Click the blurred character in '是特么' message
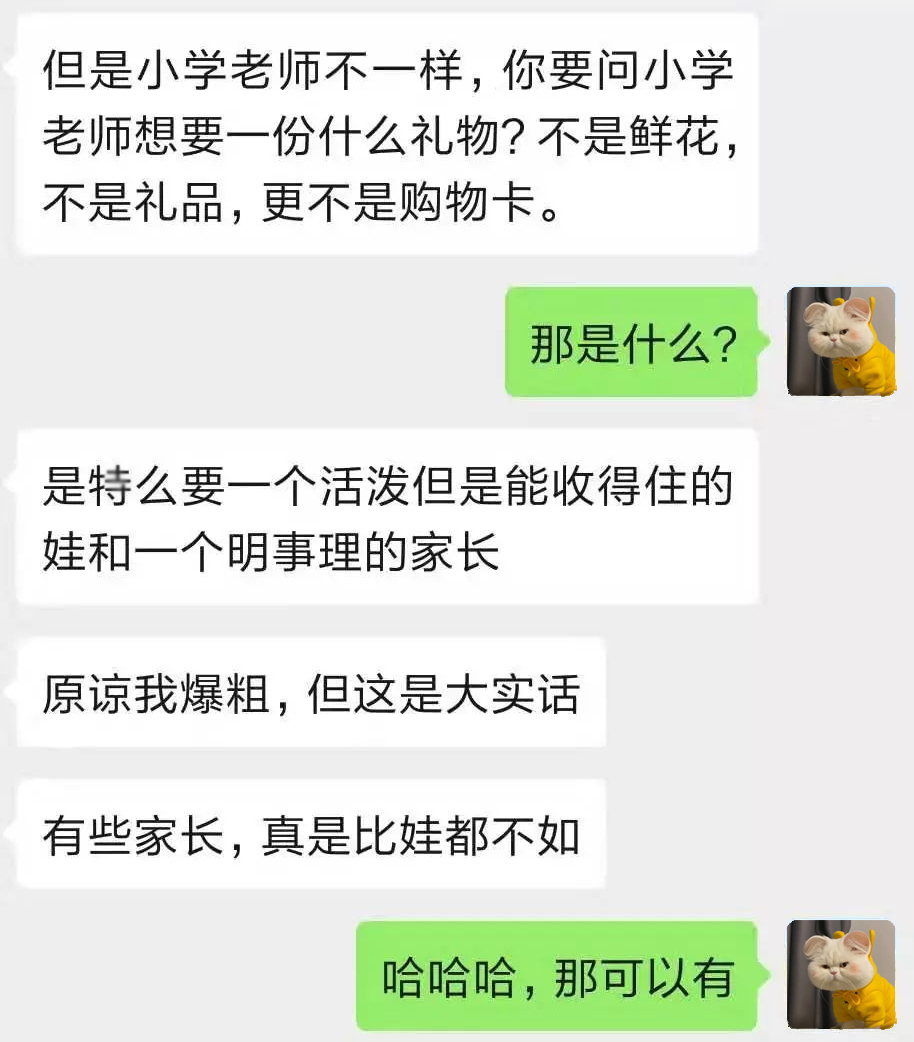914x1042 pixels. (110, 487)
